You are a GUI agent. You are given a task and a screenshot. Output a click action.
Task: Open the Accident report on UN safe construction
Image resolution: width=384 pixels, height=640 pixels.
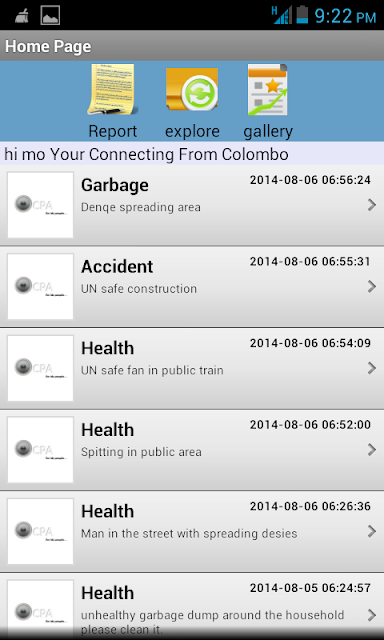192,287
